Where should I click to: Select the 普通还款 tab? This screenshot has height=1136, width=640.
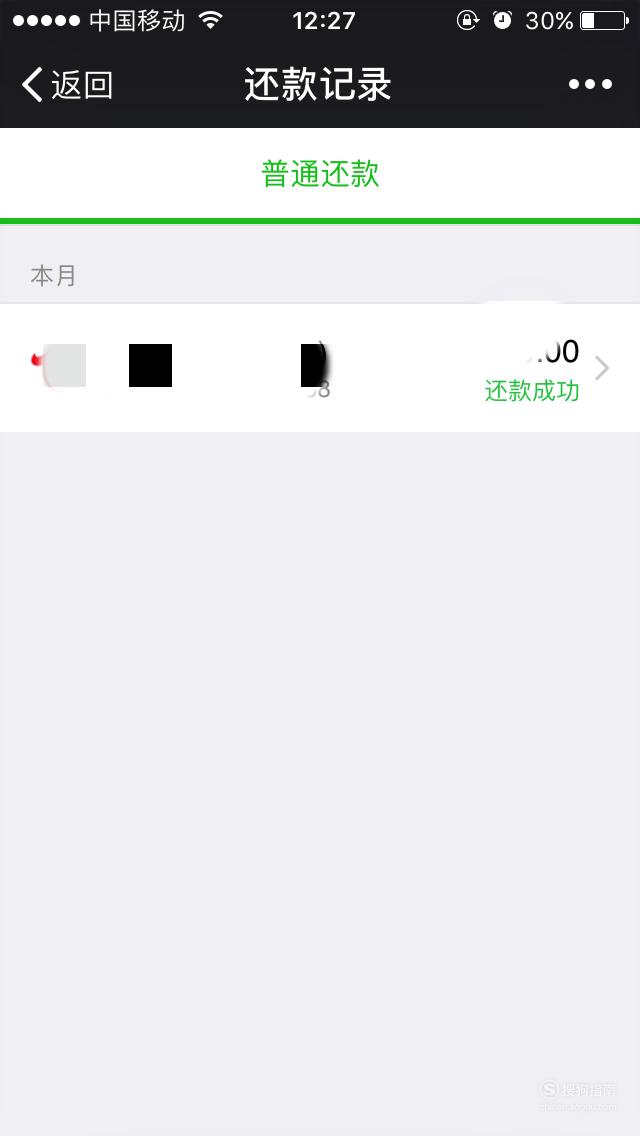[x=320, y=175]
